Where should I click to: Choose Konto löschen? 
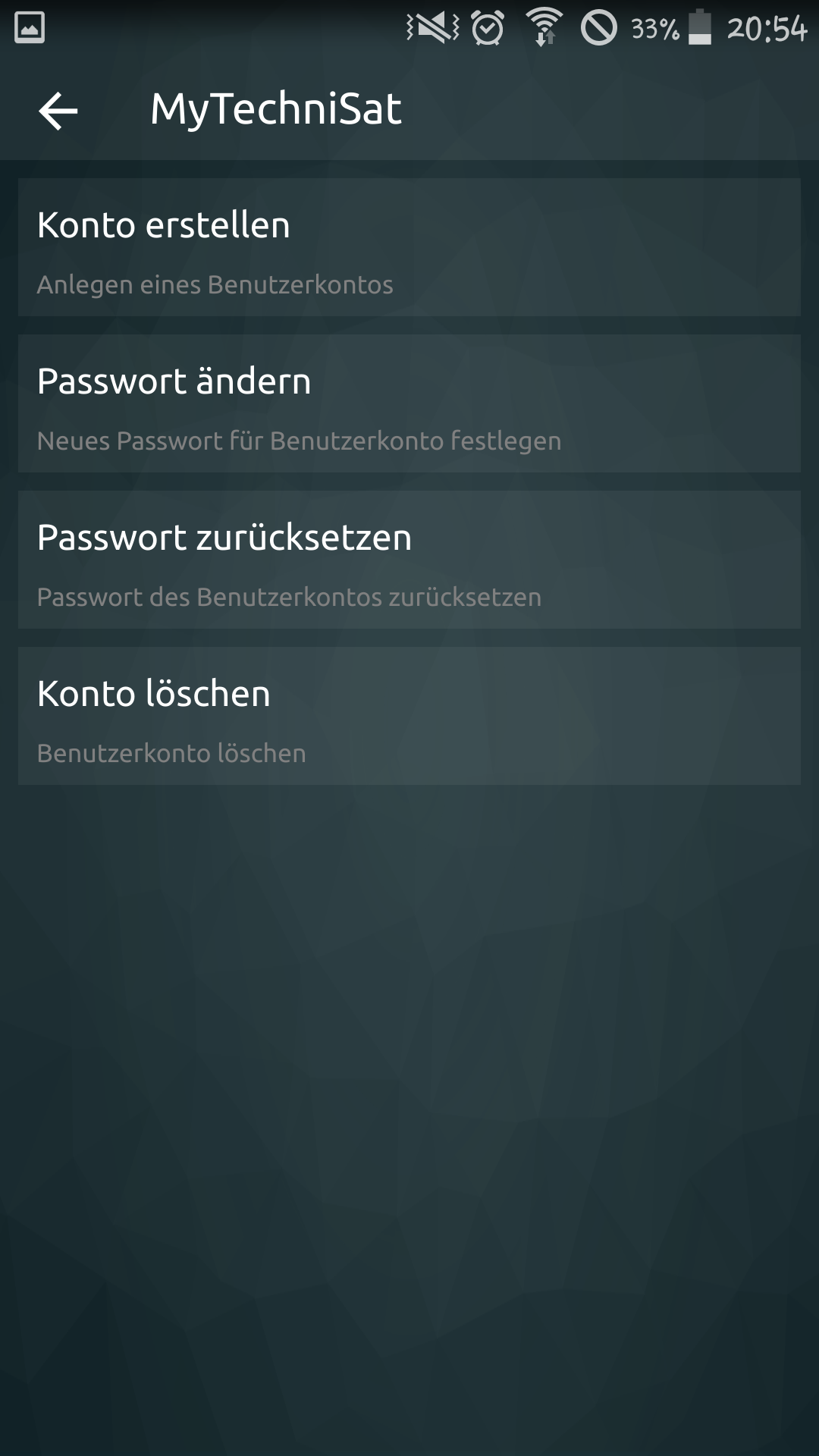pos(409,716)
